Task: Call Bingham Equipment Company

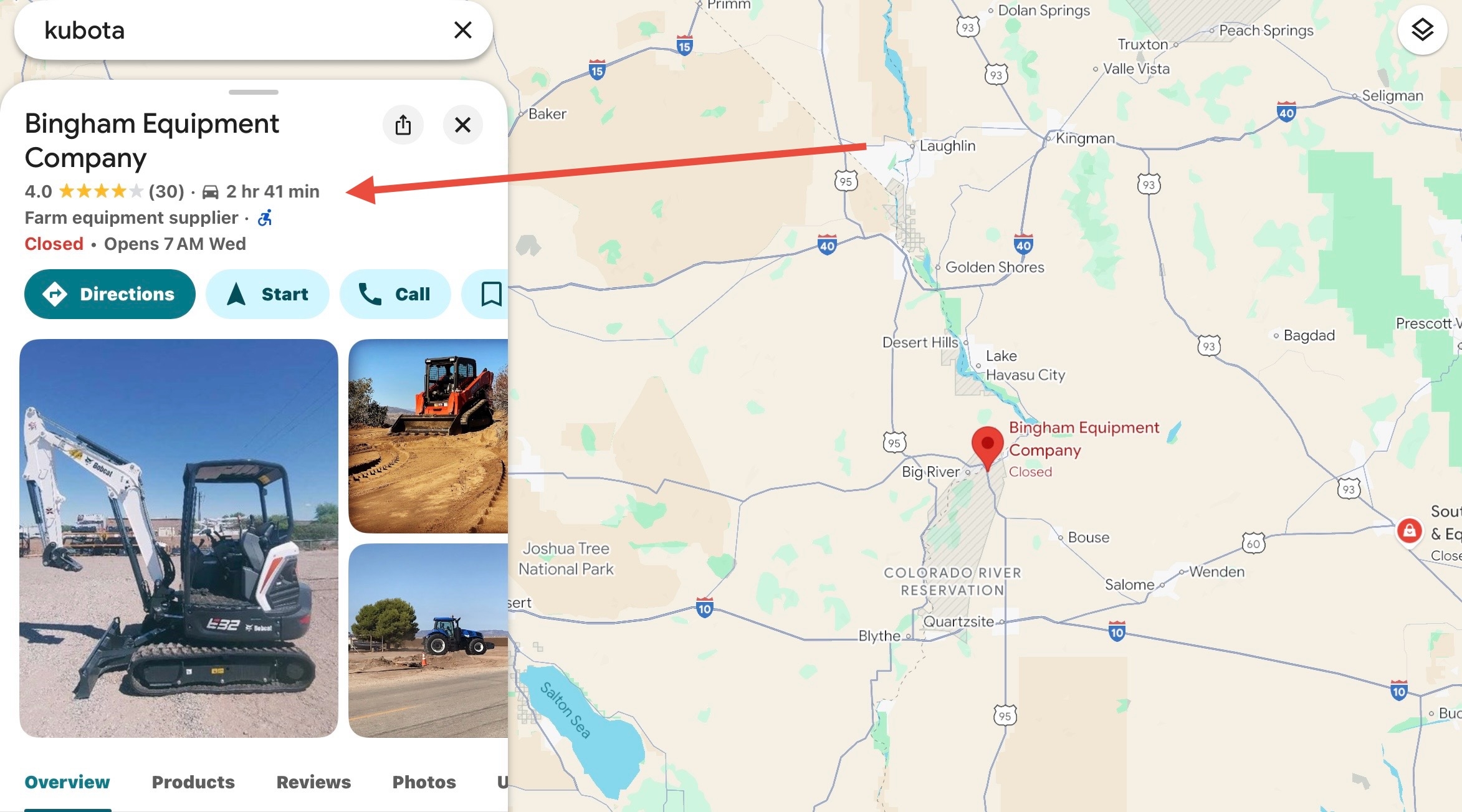Action: [x=394, y=294]
